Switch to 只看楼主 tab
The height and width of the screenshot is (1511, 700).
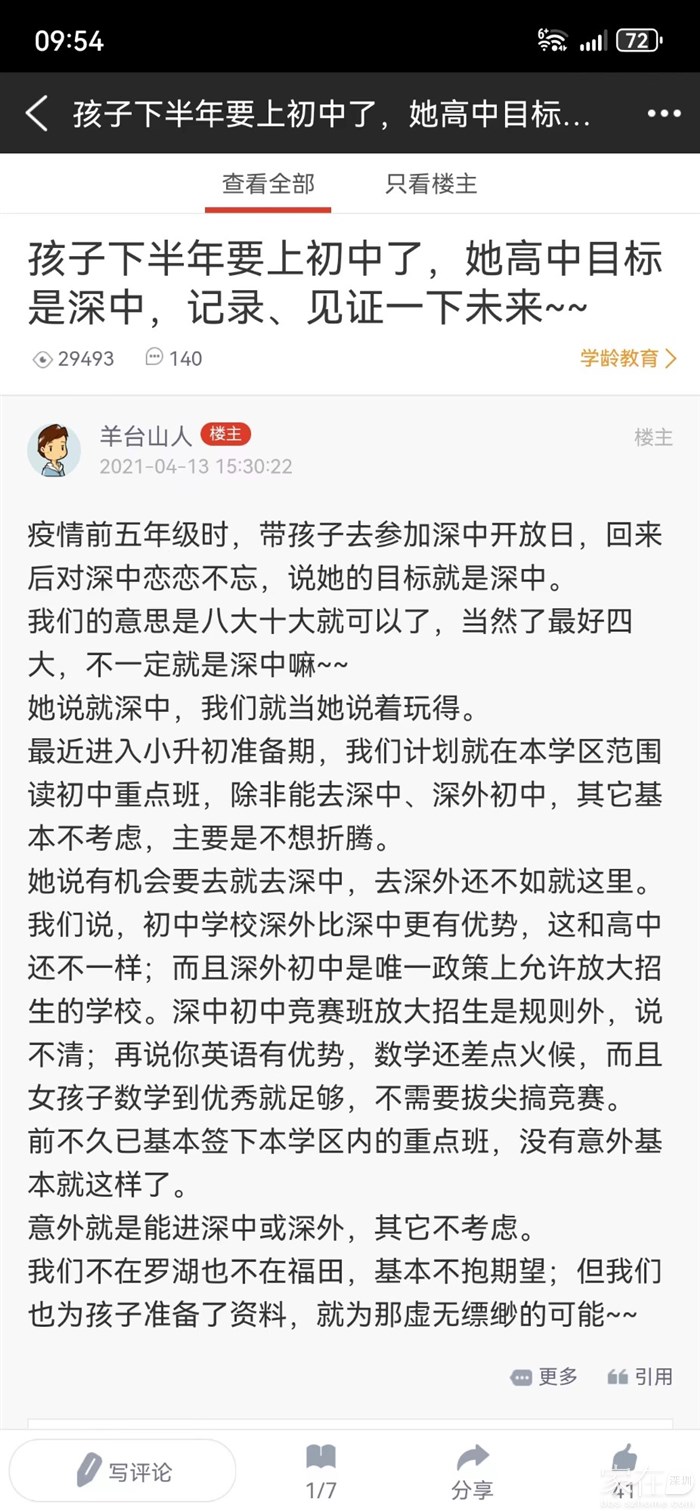pyautogui.click(x=431, y=184)
